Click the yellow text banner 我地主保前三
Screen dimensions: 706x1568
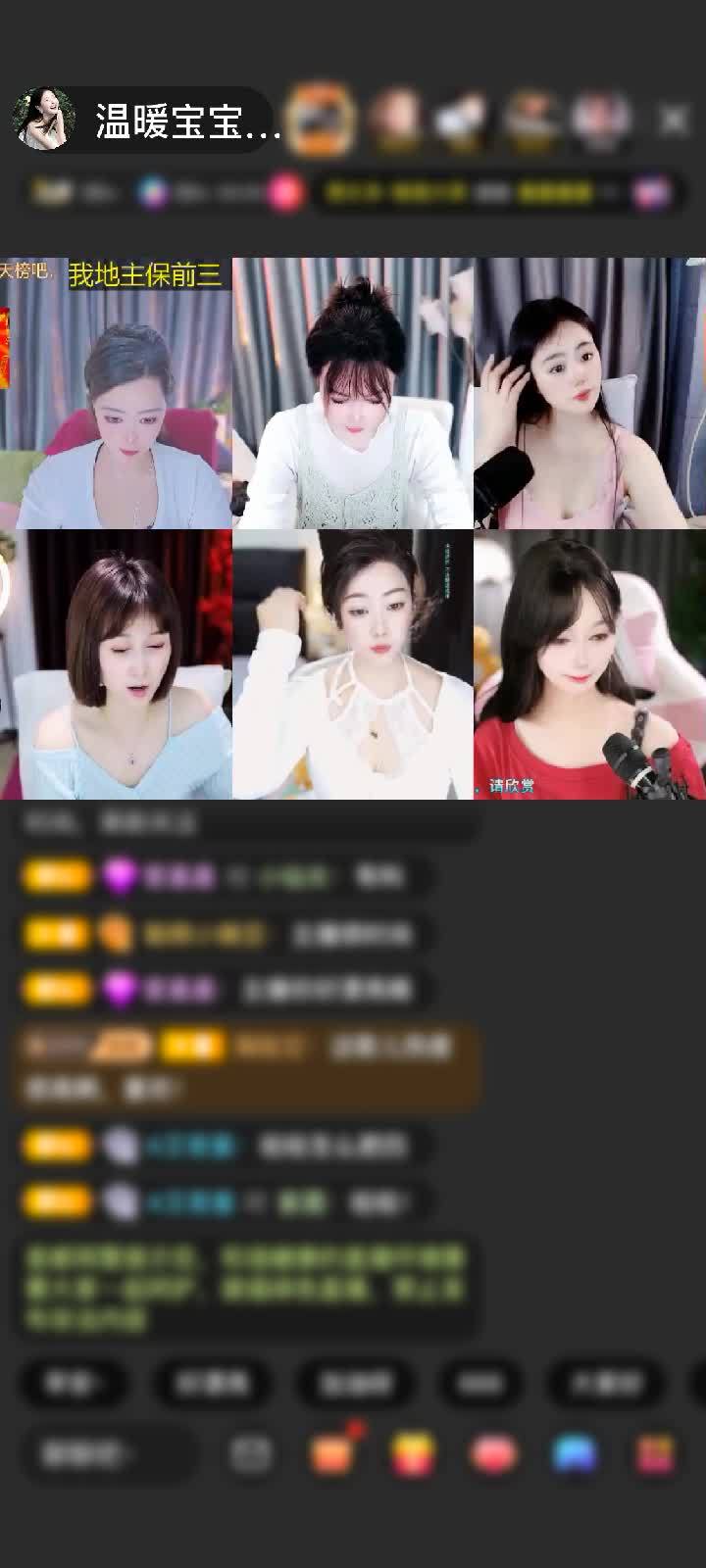pyautogui.click(x=147, y=274)
